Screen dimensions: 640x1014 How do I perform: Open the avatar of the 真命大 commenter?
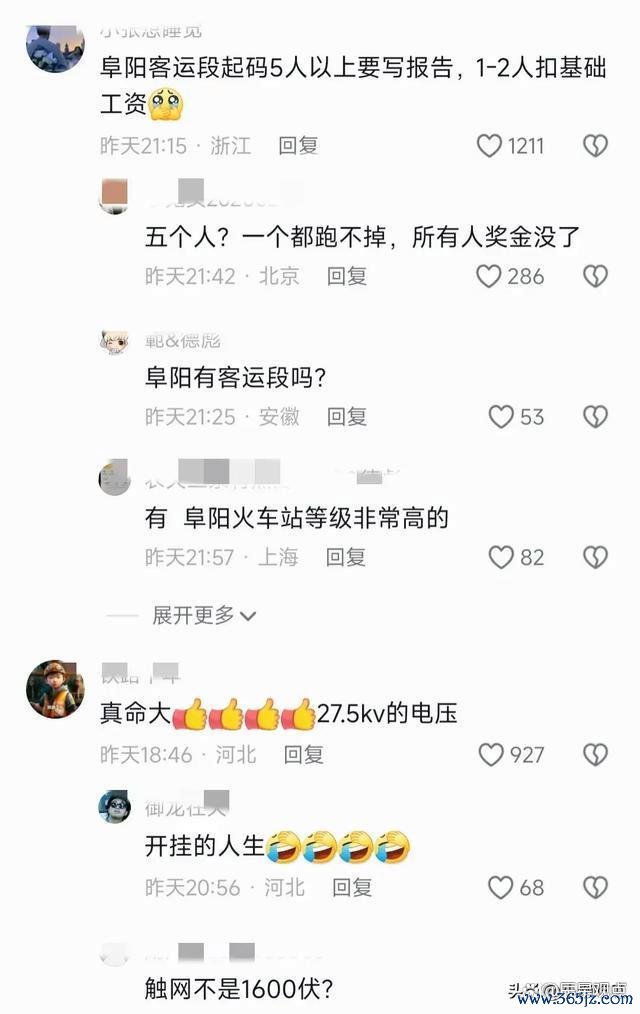point(55,689)
